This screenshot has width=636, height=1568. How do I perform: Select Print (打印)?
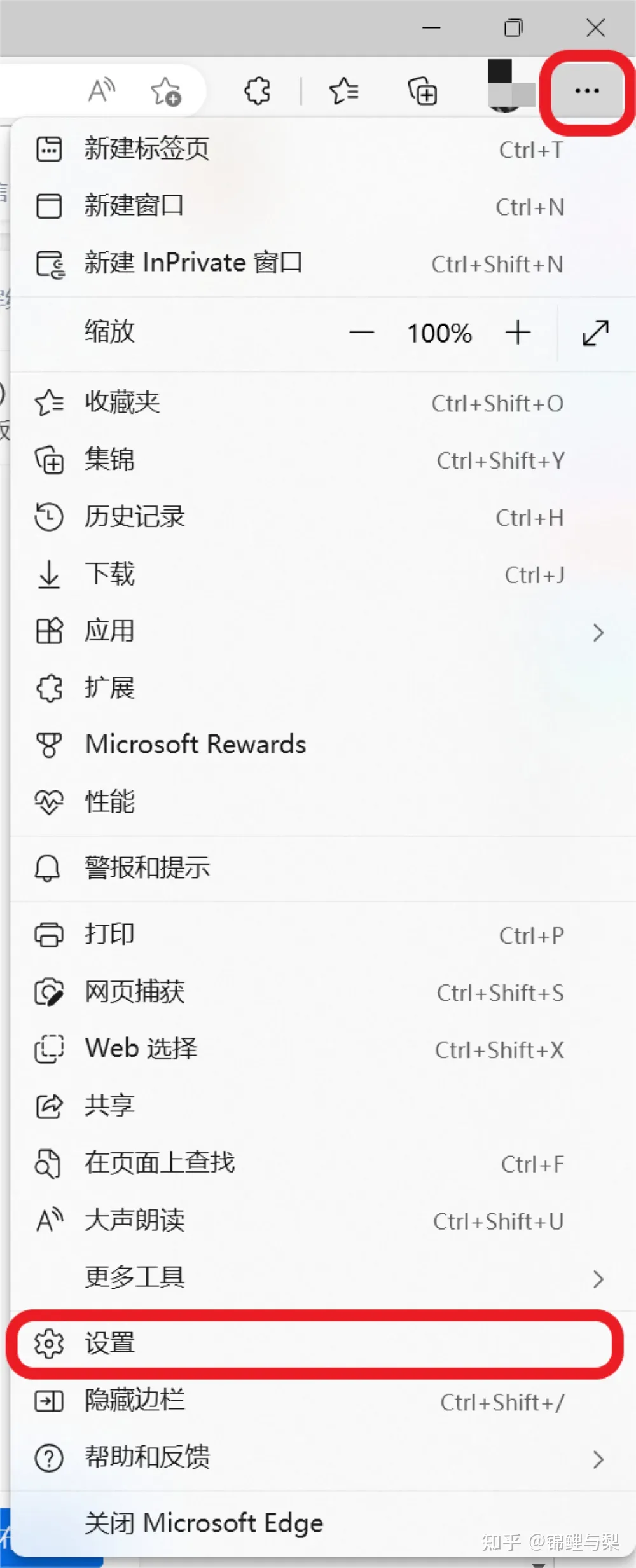coord(109,935)
